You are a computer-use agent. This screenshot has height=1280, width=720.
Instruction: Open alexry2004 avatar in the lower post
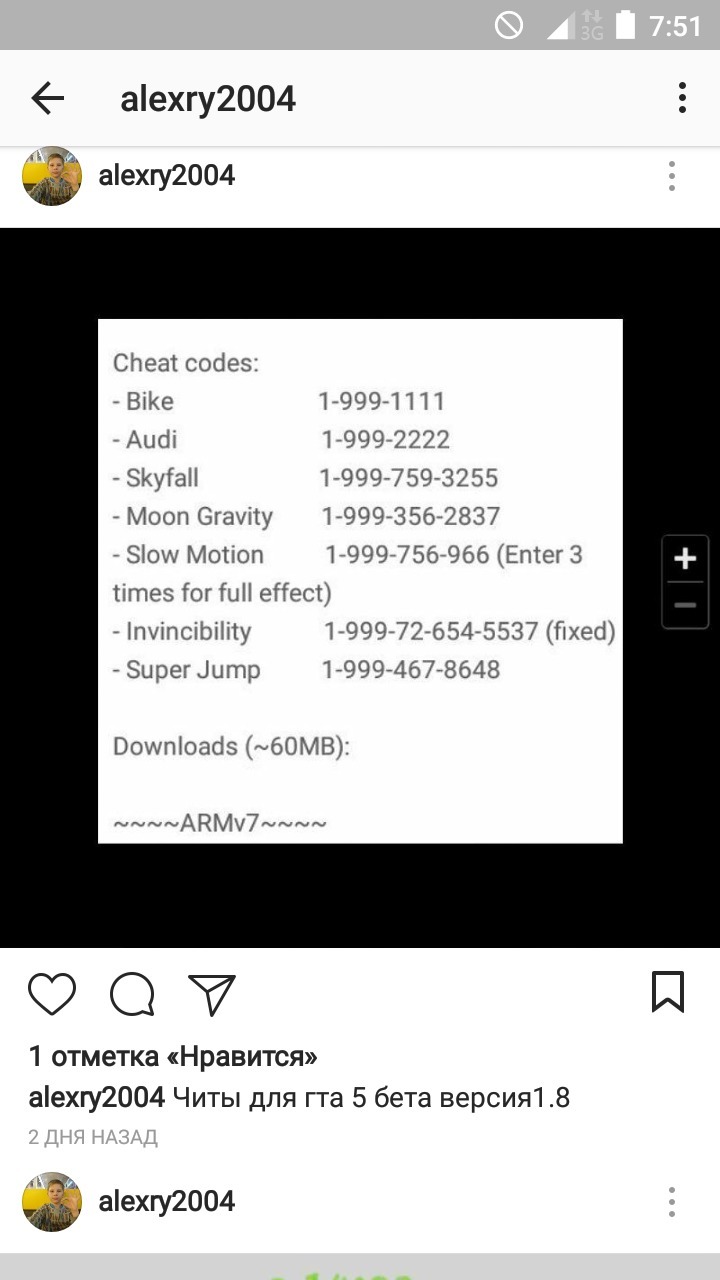52,1202
